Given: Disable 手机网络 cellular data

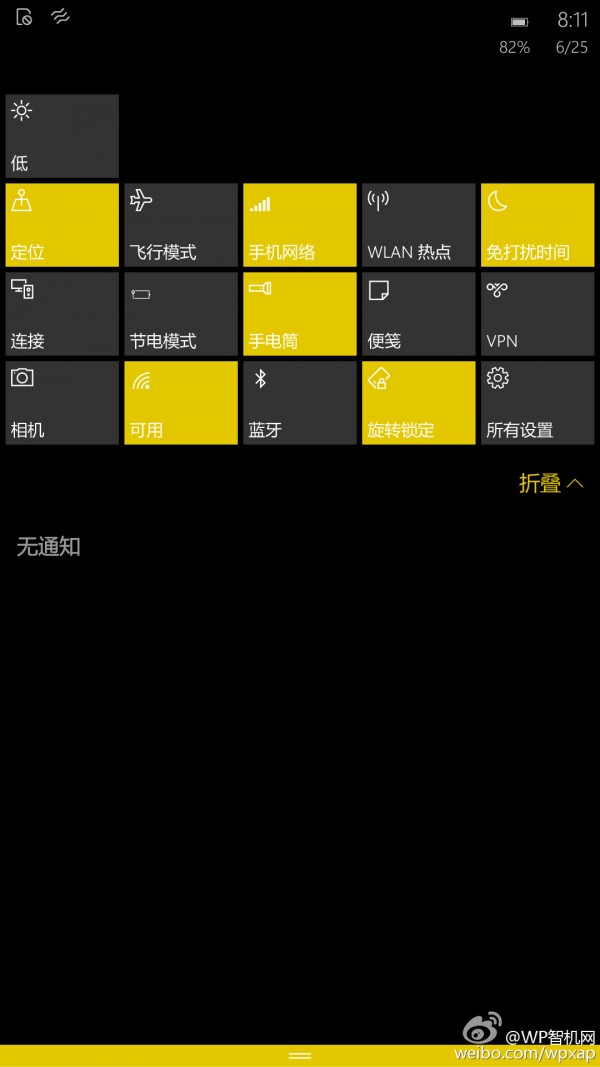Looking at the screenshot, I should (x=300, y=225).
